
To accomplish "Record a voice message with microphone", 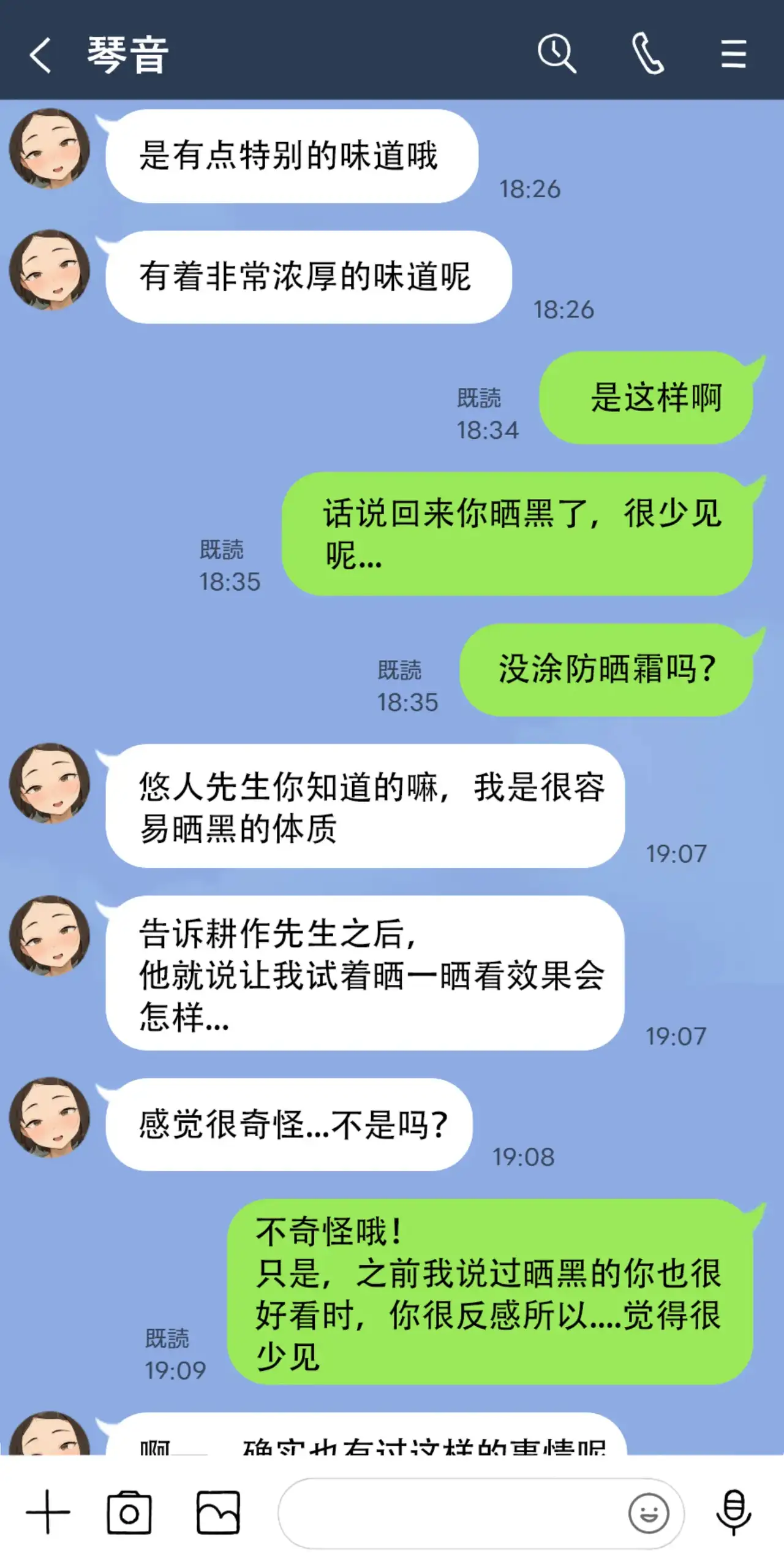I will [x=733, y=1512].
